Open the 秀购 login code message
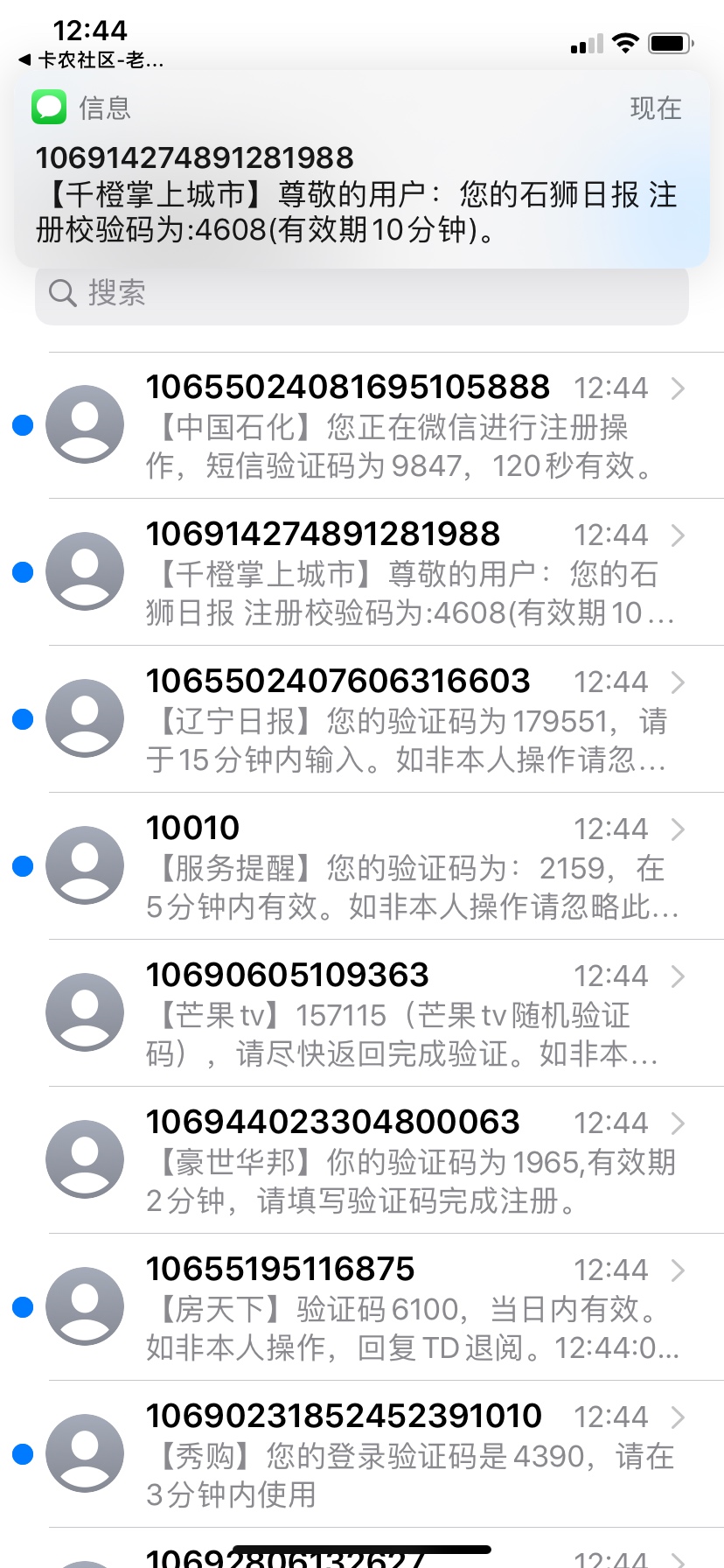724x1568 pixels. coord(362,1455)
